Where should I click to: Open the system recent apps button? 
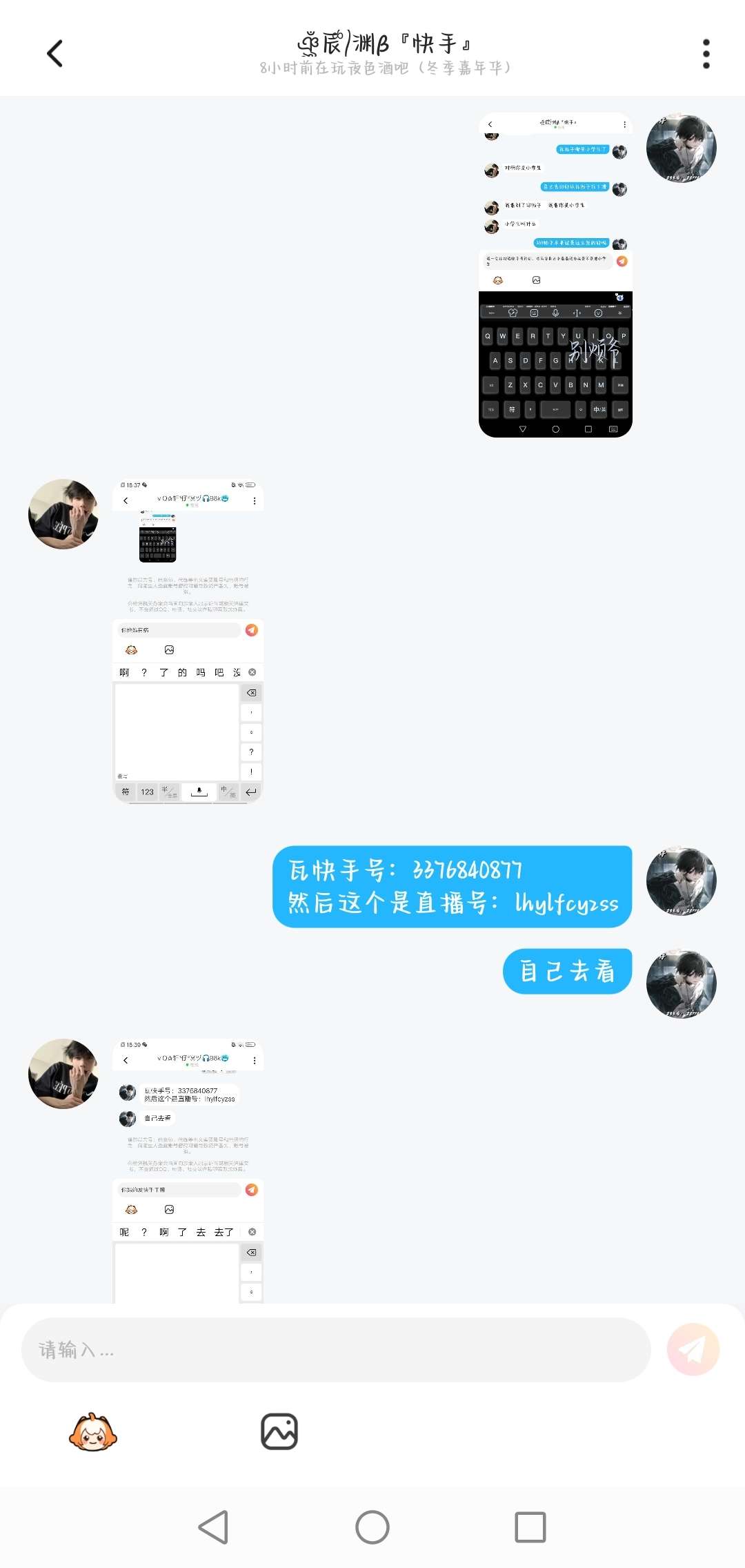point(530,1527)
